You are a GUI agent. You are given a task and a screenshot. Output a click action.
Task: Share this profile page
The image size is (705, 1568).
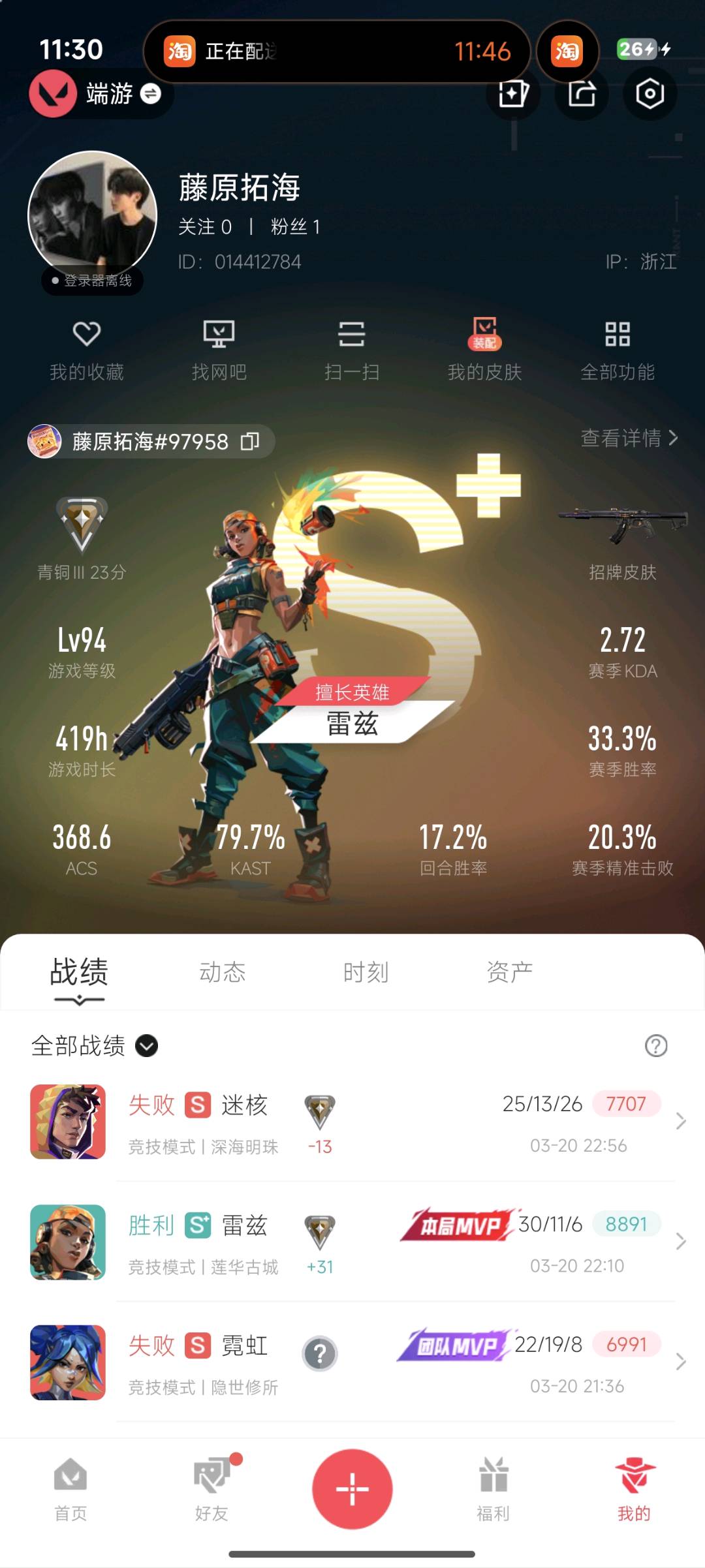click(581, 94)
